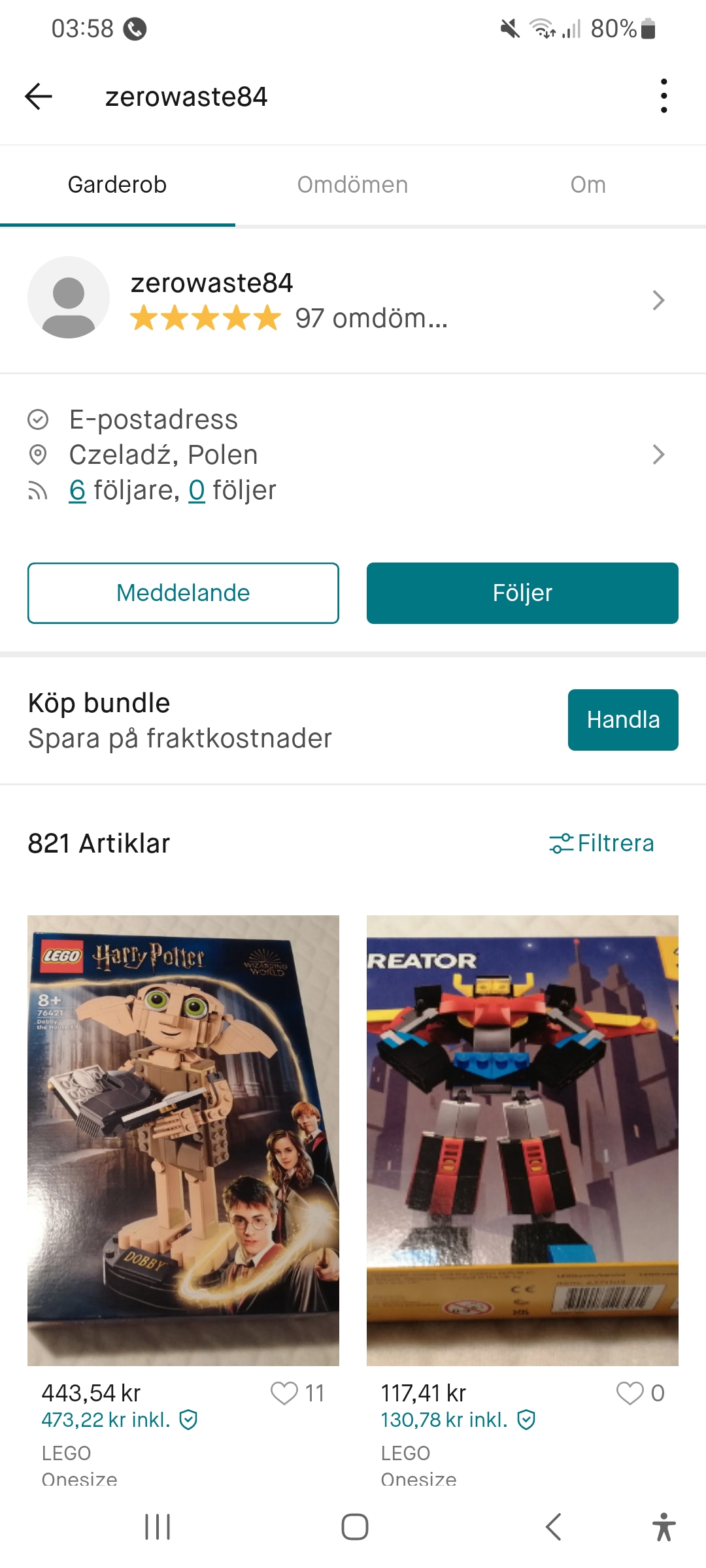Open the LEGO Harry Potter Dobby listing
Viewport: 706px width, 1568px height.
[x=183, y=1140]
